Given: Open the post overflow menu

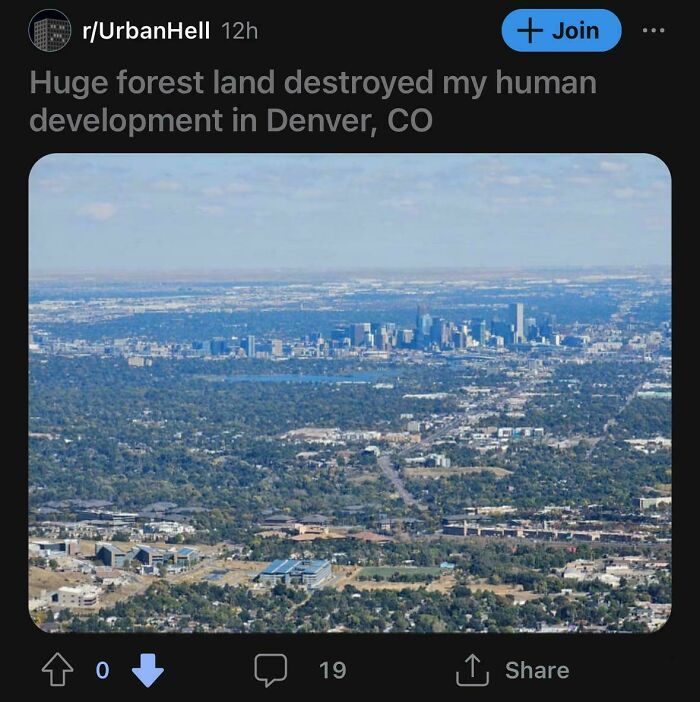Looking at the screenshot, I should pos(653,31).
